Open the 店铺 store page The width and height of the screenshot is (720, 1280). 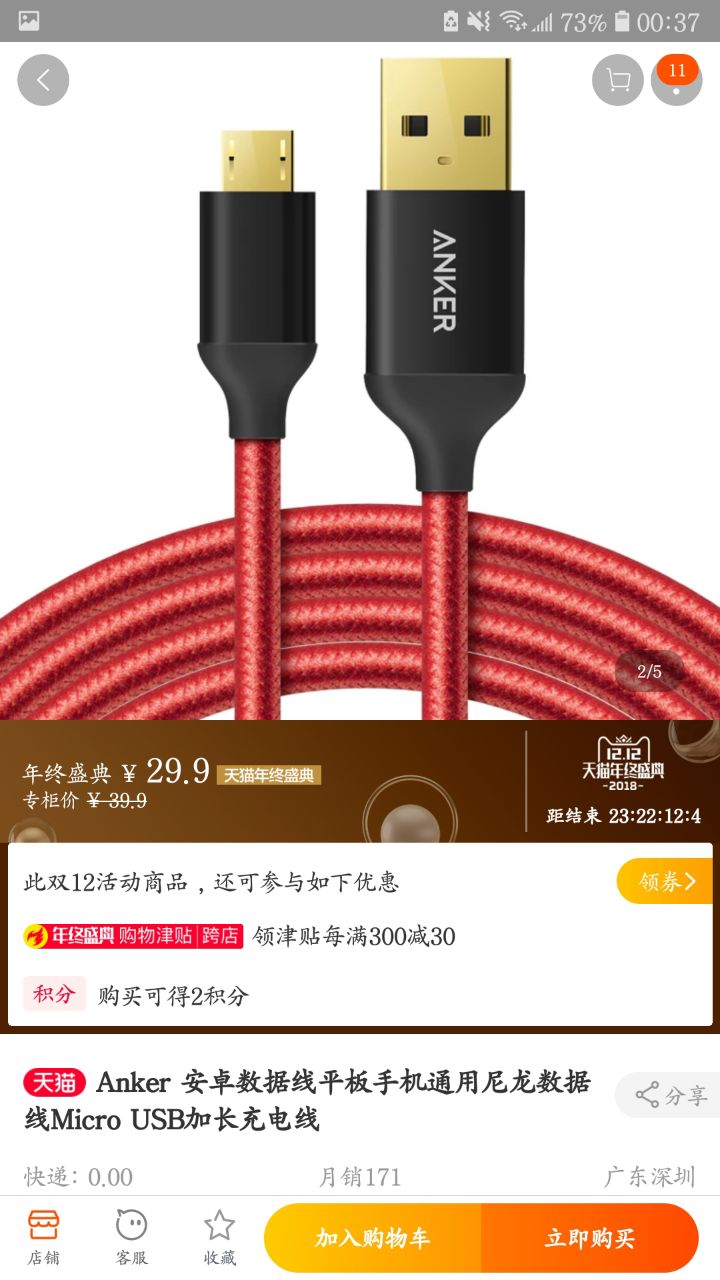(44, 1237)
